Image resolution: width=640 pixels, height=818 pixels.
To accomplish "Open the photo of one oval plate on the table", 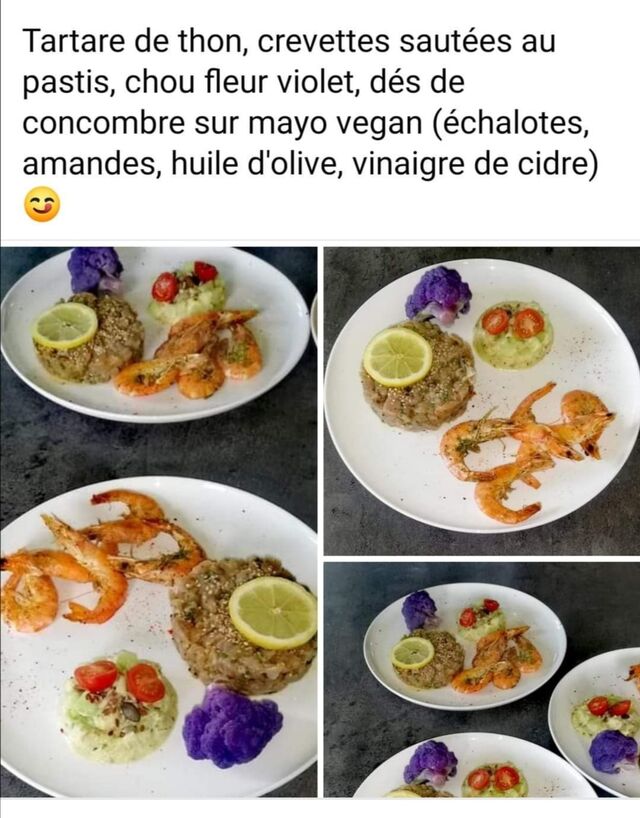I will click(x=159, y=358).
